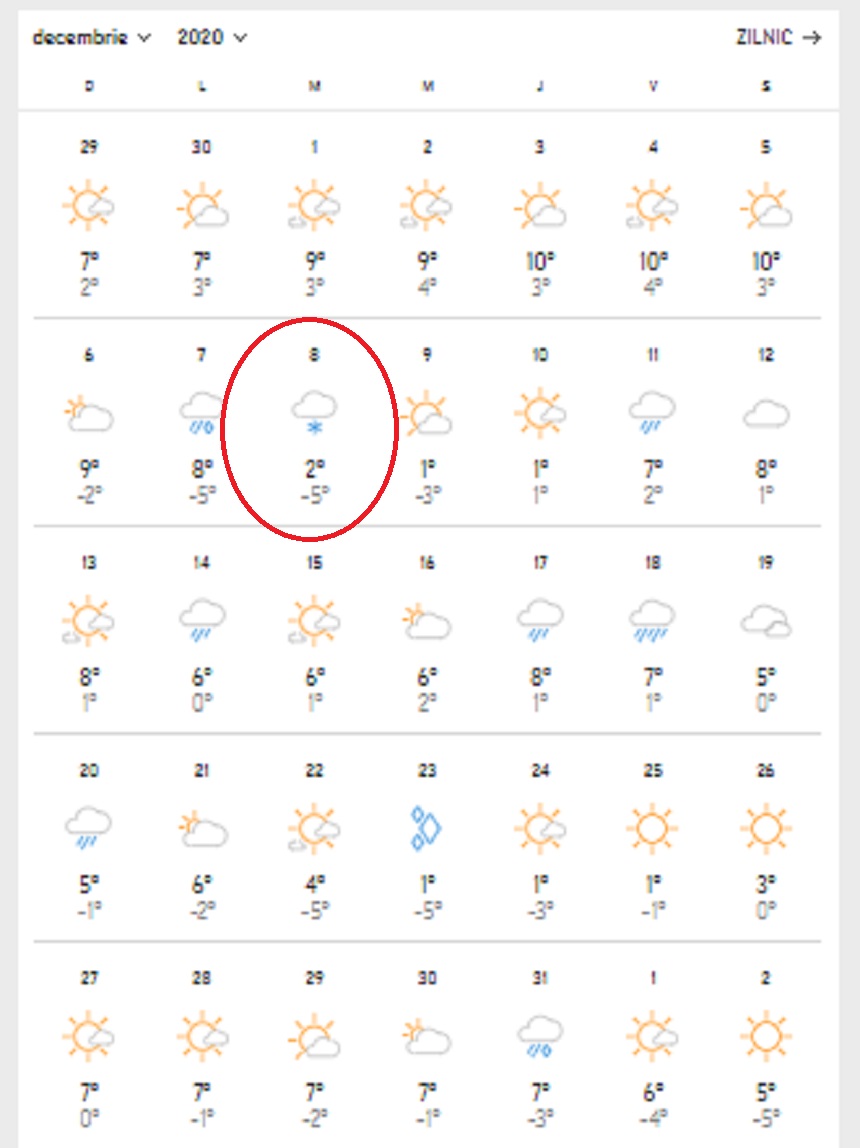Select day 15 in the calendar
860x1148 pixels.
point(314,628)
